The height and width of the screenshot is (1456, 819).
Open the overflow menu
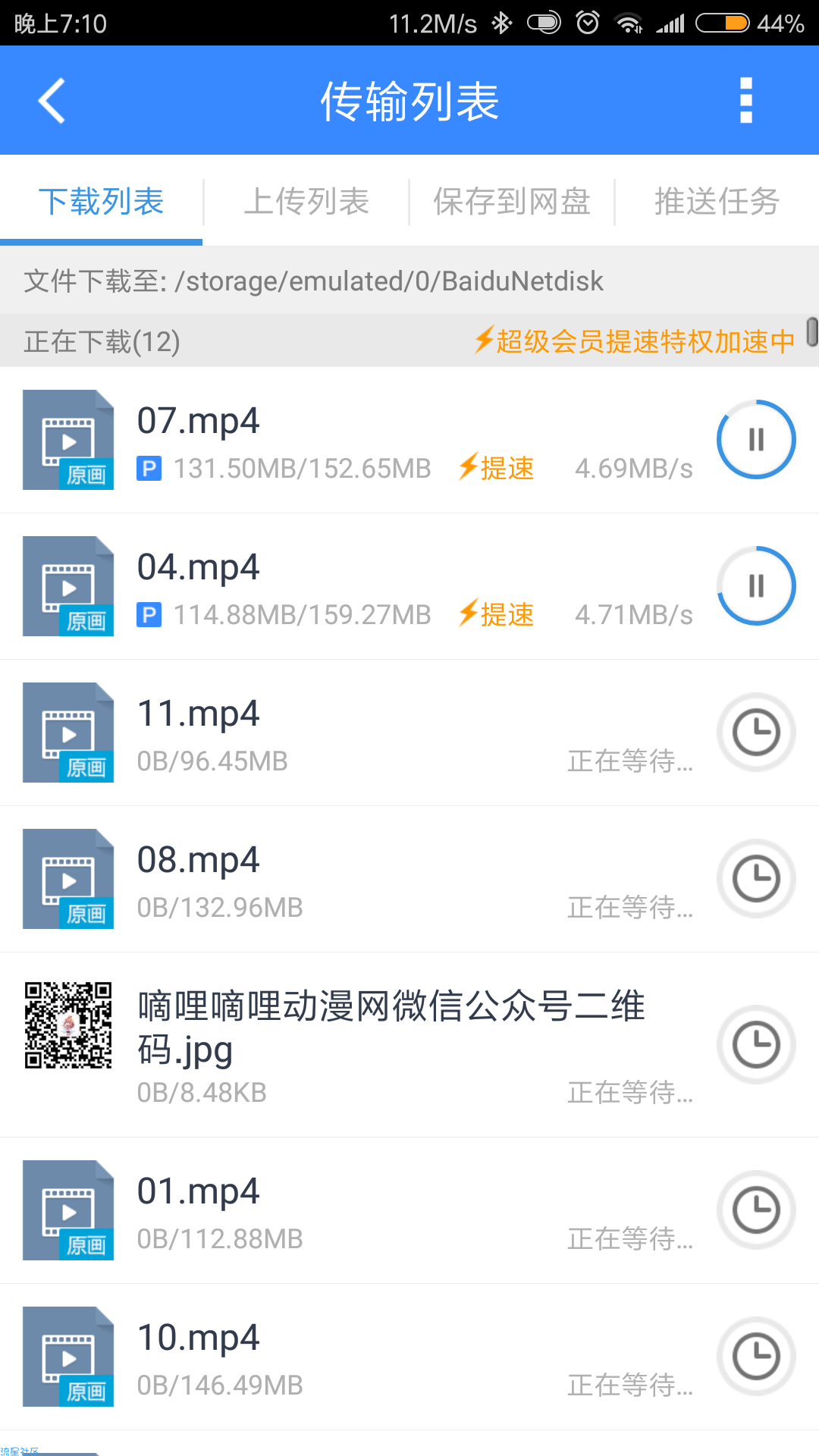[745, 101]
